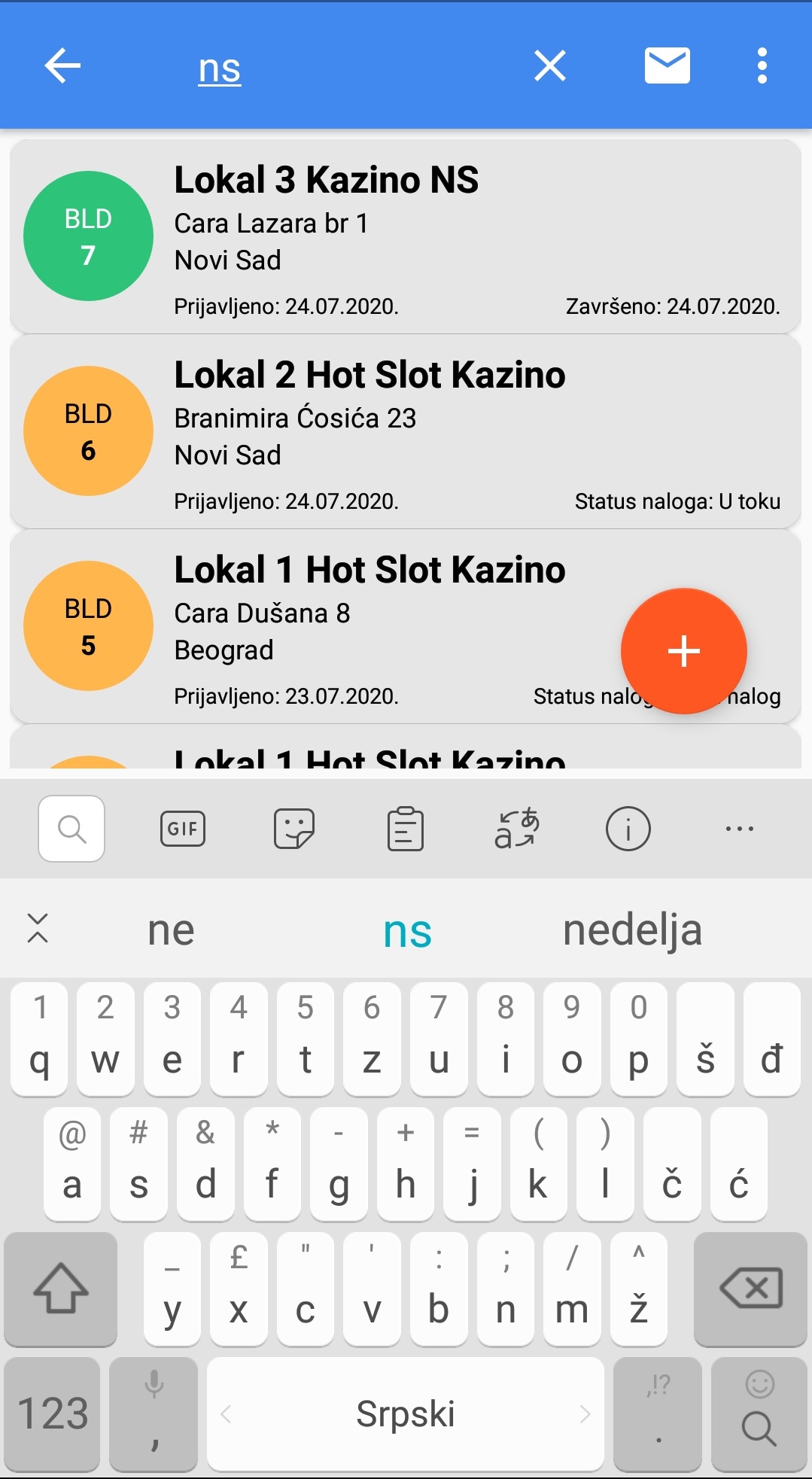The width and height of the screenshot is (812, 1479).
Task: Open the keyboard GIF picker
Action: tap(182, 829)
